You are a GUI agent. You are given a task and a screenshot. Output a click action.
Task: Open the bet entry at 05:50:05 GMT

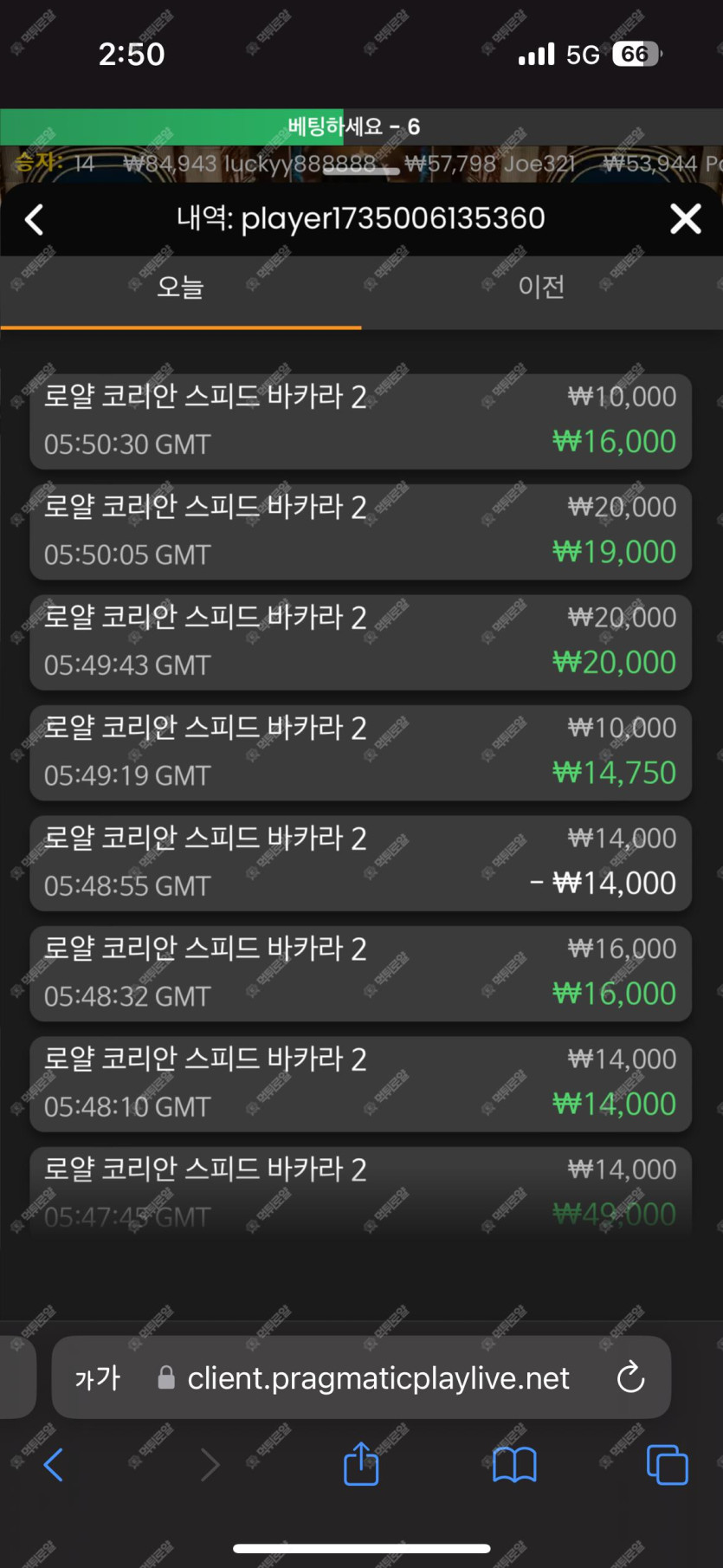tap(360, 532)
